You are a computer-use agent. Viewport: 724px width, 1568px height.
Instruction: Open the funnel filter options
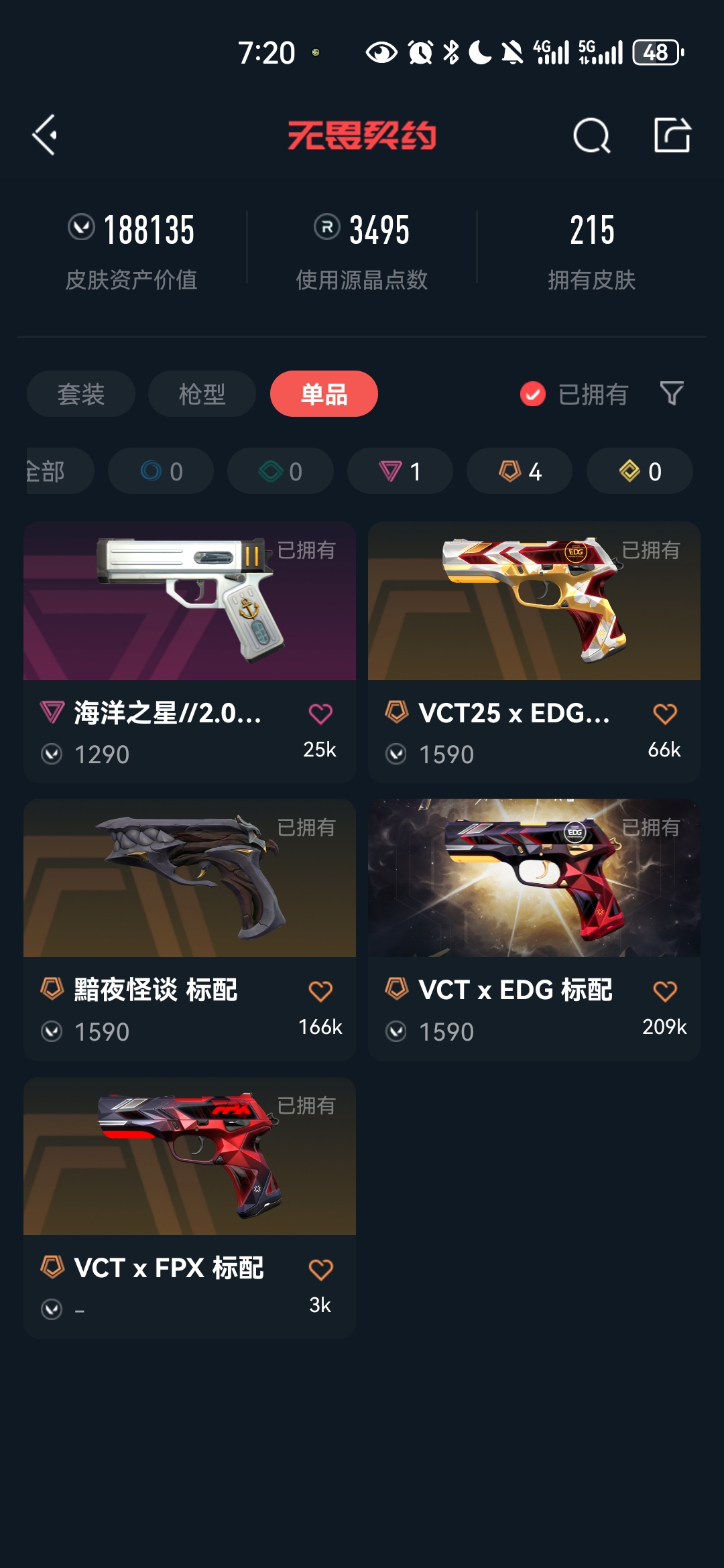coord(671,393)
